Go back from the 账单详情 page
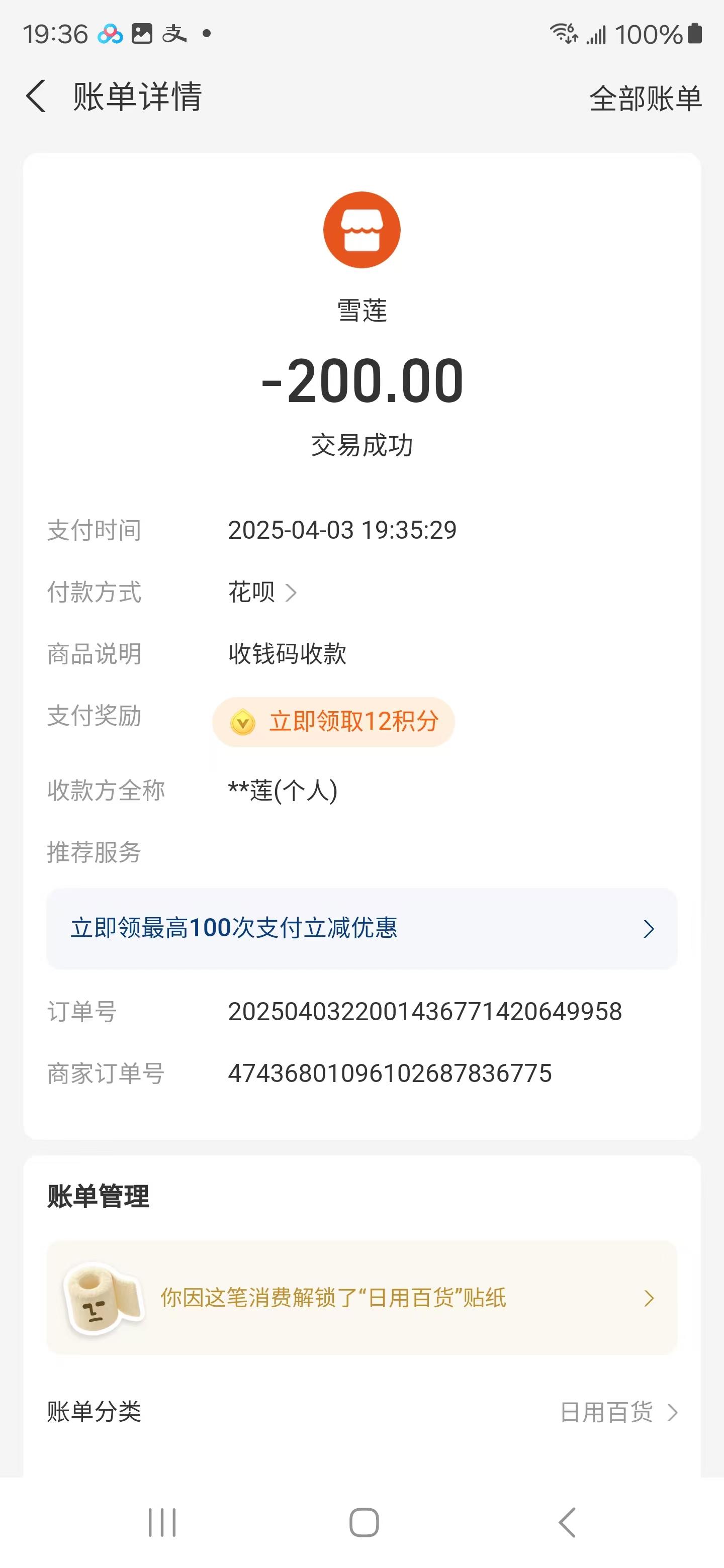This screenshot has height=1568, width=724. point(36,96)
